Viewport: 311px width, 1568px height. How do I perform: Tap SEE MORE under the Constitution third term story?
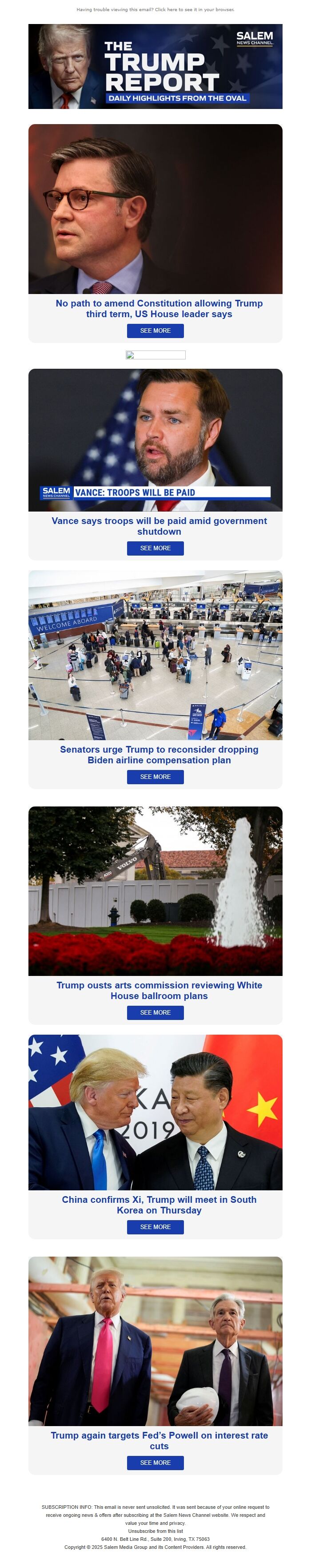tap(155, 331)
